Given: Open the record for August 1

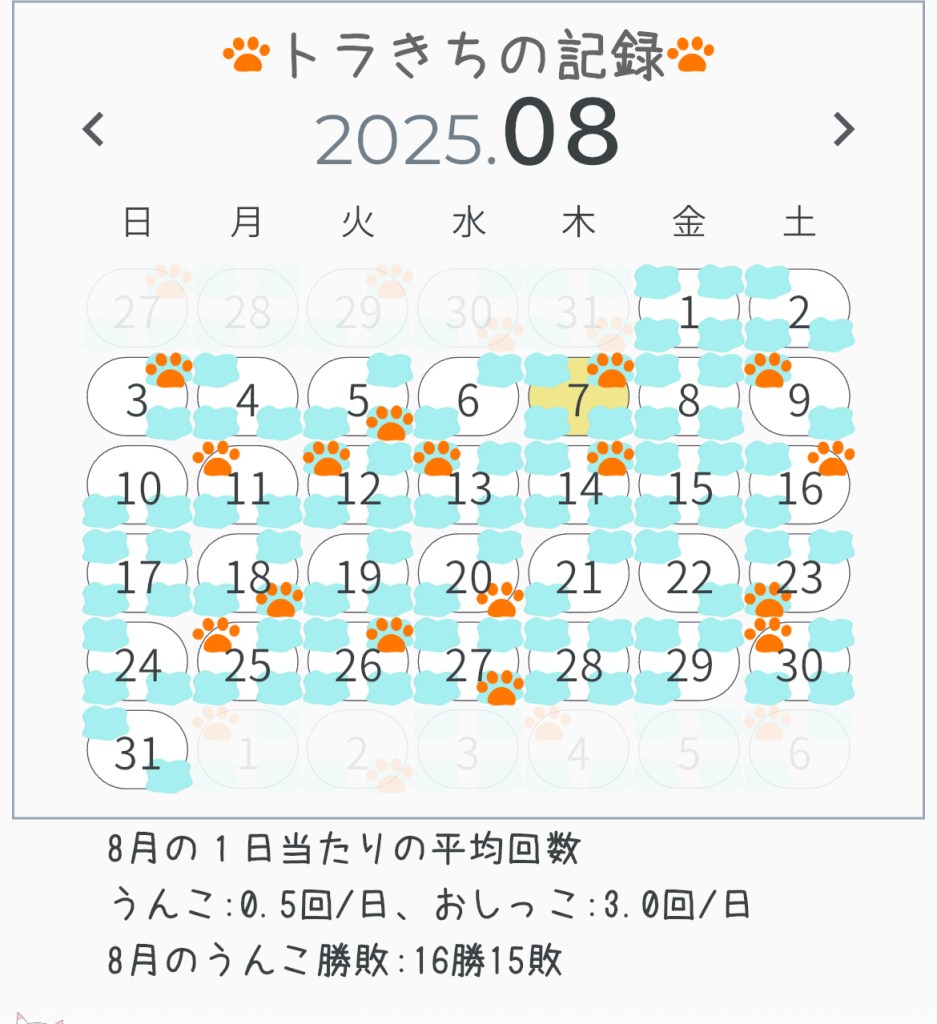Looking at the screenshot, I should click(x=688, y=313).
